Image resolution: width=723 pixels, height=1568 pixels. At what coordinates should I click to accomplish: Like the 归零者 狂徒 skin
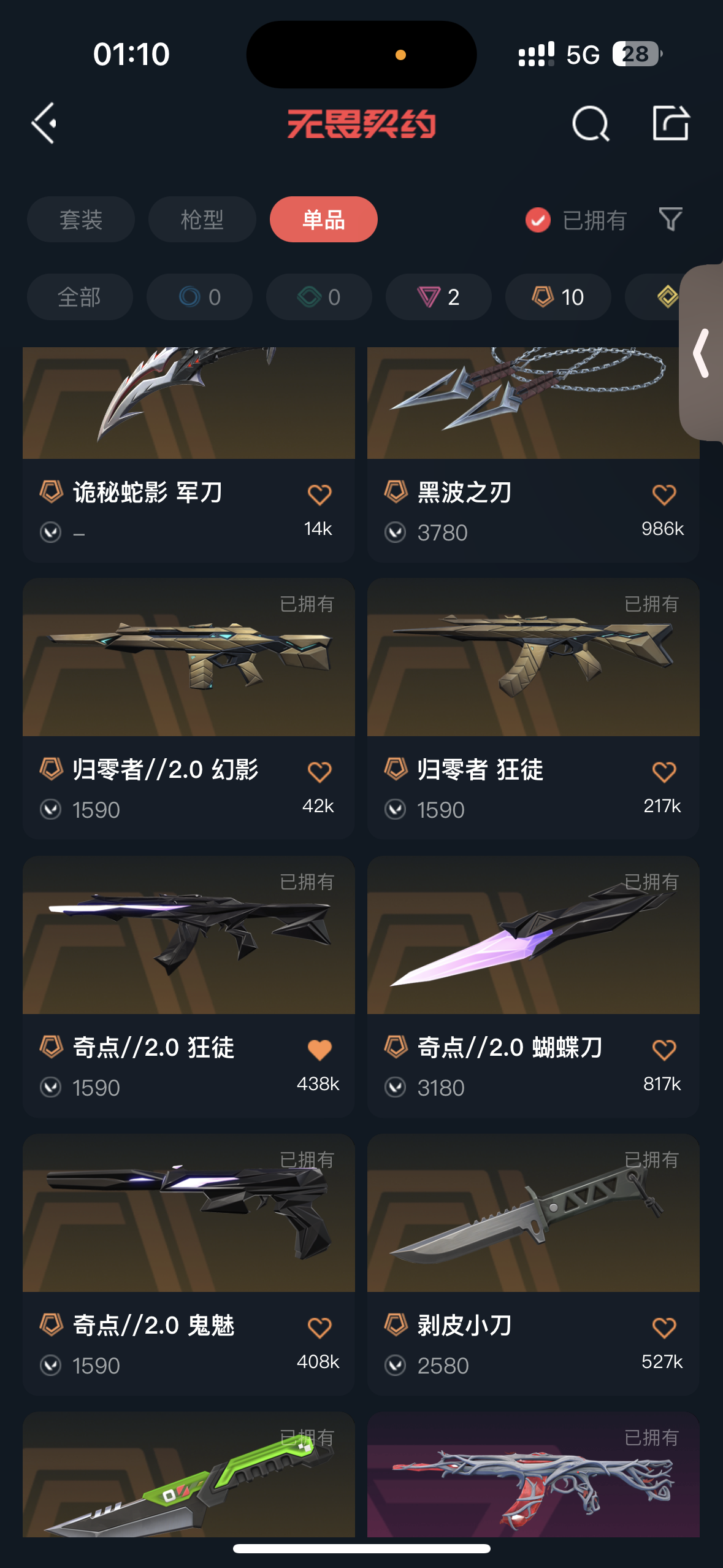click(664, 772)
